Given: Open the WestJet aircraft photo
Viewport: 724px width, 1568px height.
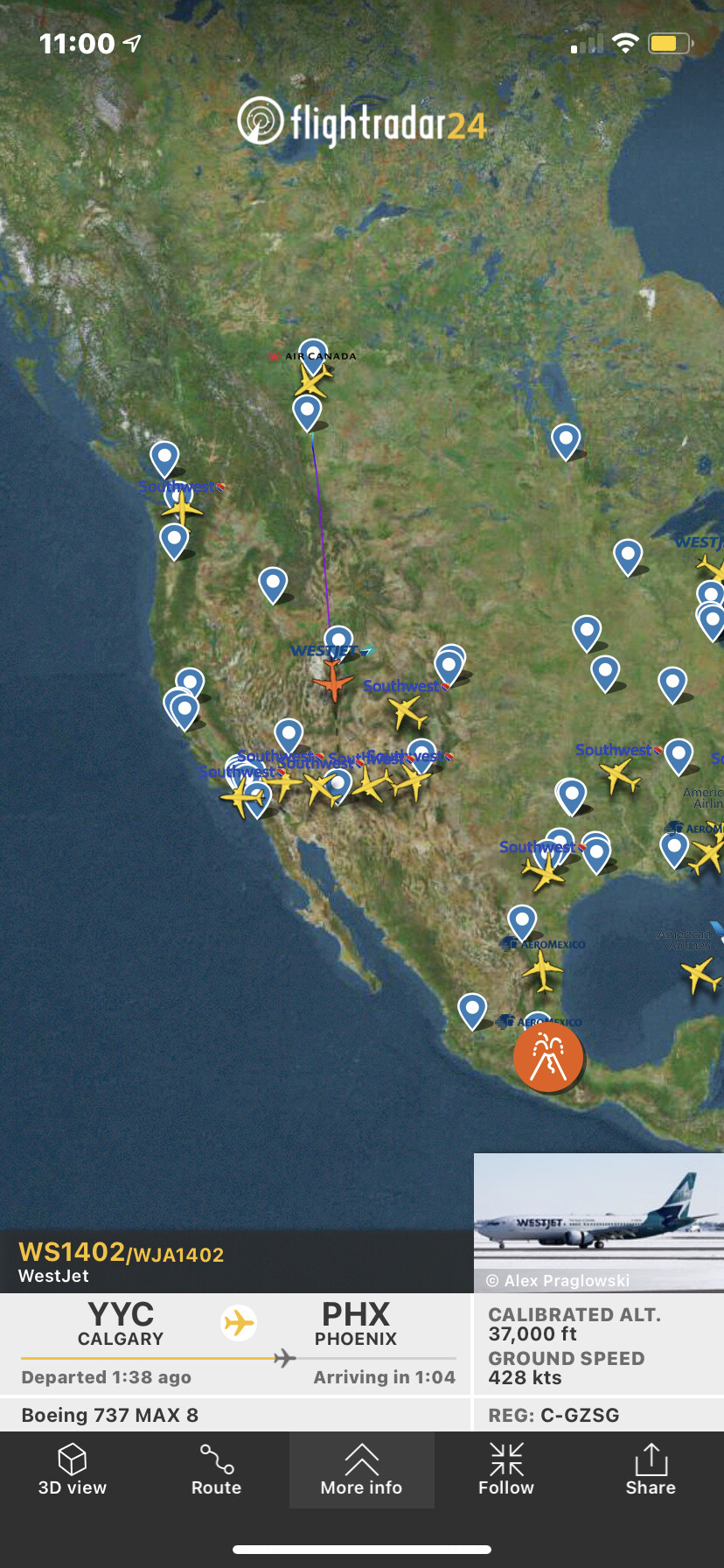Looking at the screenshot, I should pyautogui.click(x=598, y=1221).
